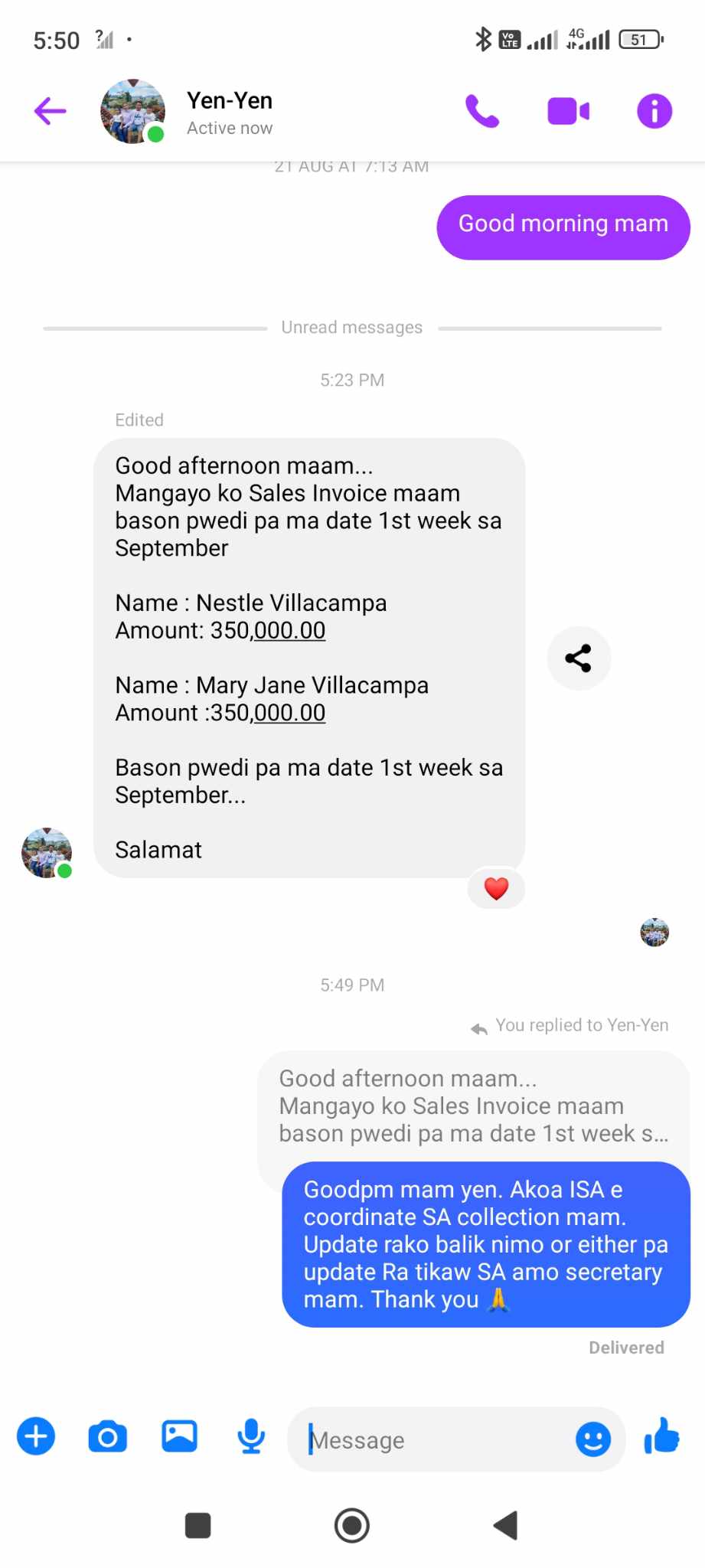Open the gallery to send a picture
705x1568 pixels.
179,1436
